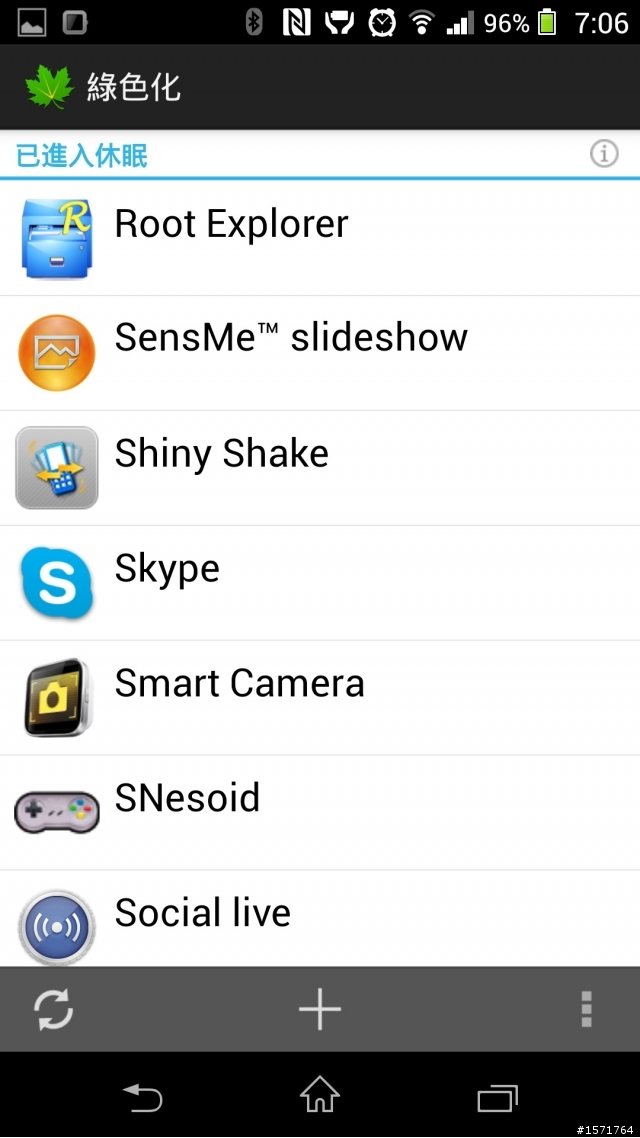Image resolution: width=640 pixels, height=1138 pixels.
Task: Open the three-dot overflow menu
Action: [587, 1009]
